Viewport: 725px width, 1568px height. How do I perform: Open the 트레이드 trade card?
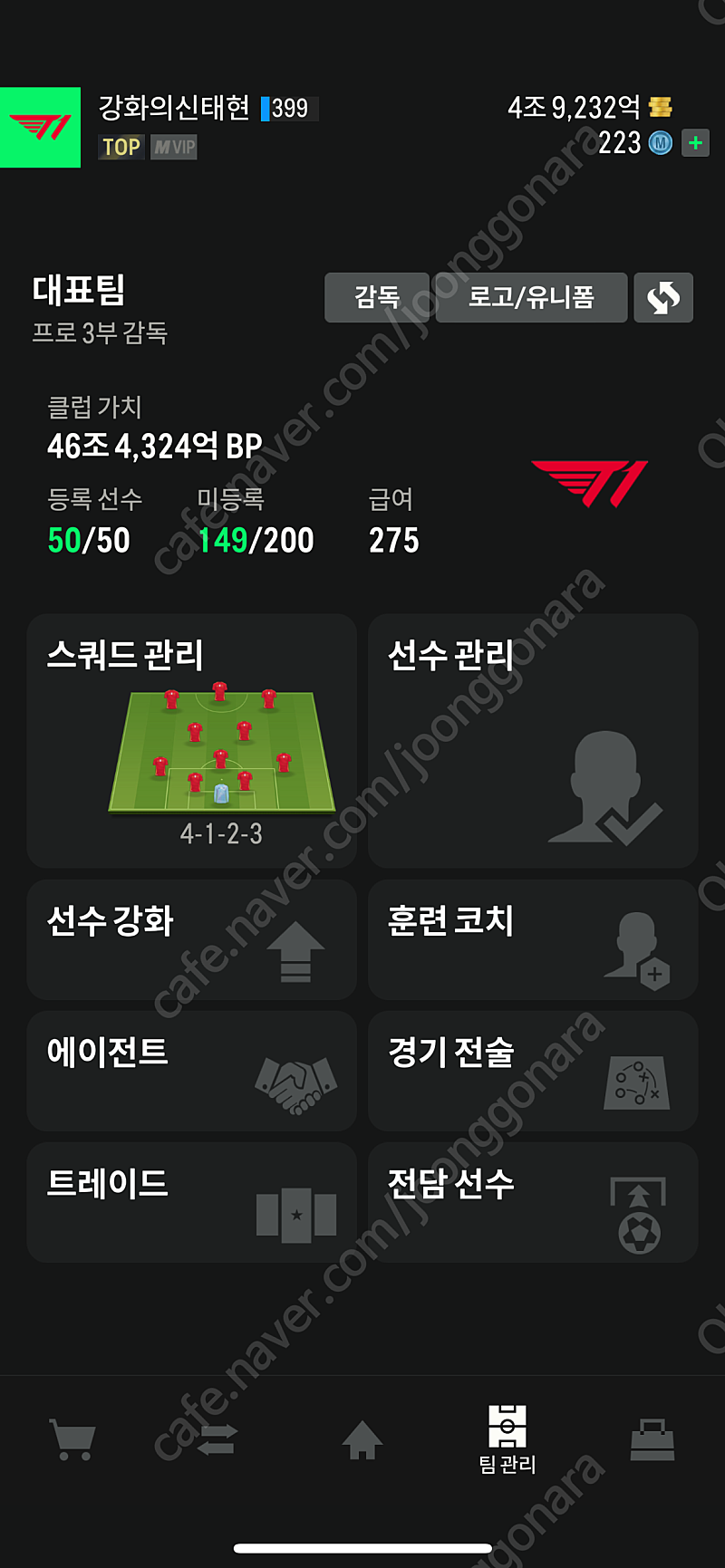click(x=191, y=1202)
